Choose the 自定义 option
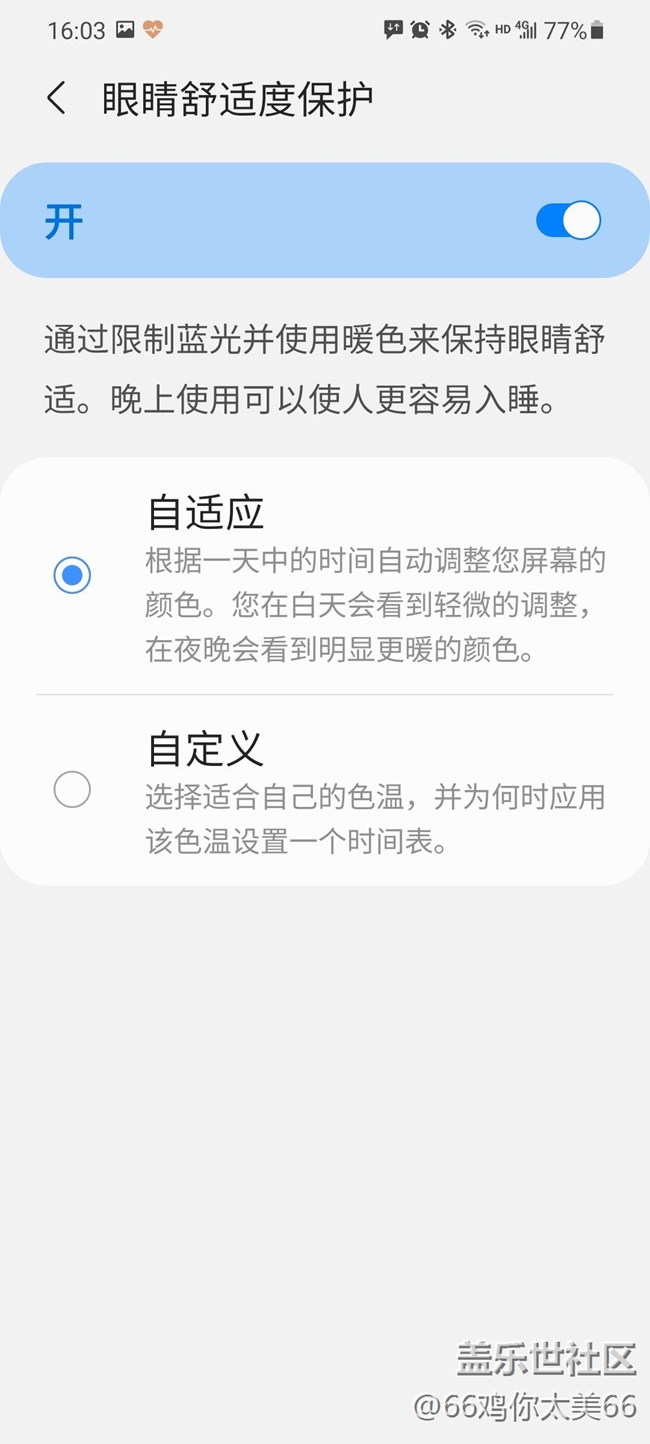Image resolution: width=650 pixels, height=1444 pixels. (72, 790)
